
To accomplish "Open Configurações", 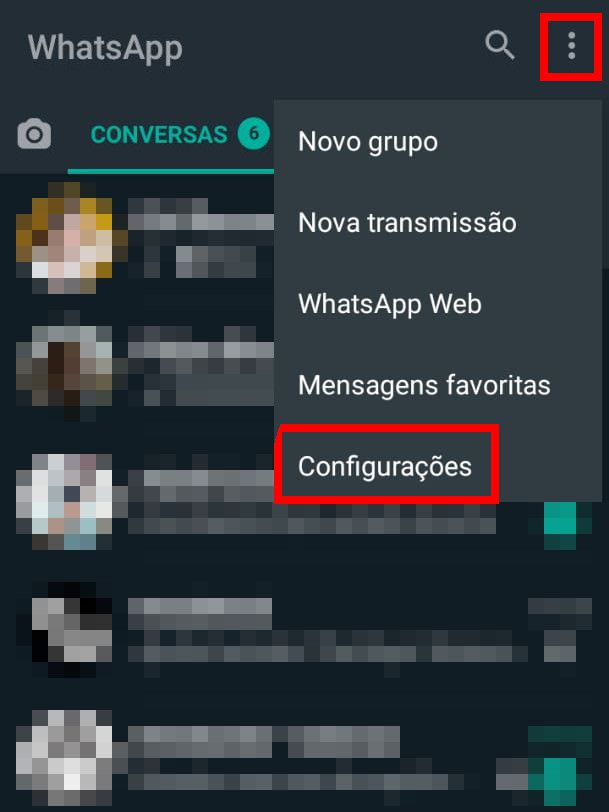I will pyautogui.click(x=385, y=466).
